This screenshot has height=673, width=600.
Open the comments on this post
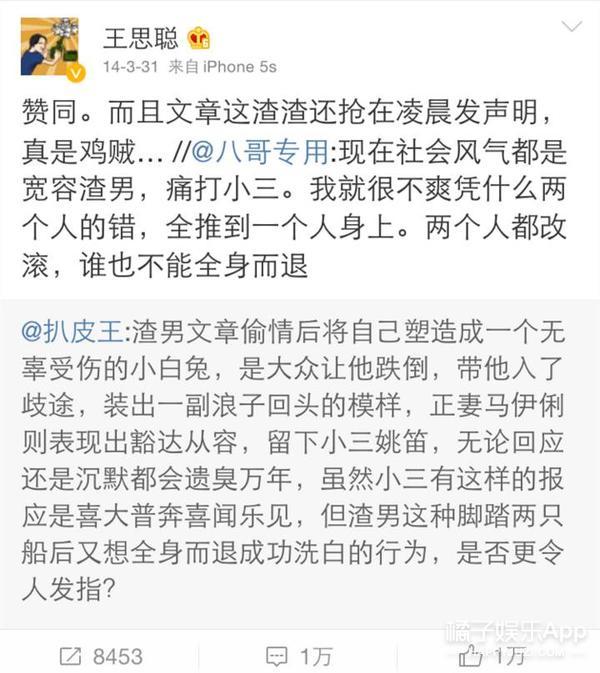(298, 656)
